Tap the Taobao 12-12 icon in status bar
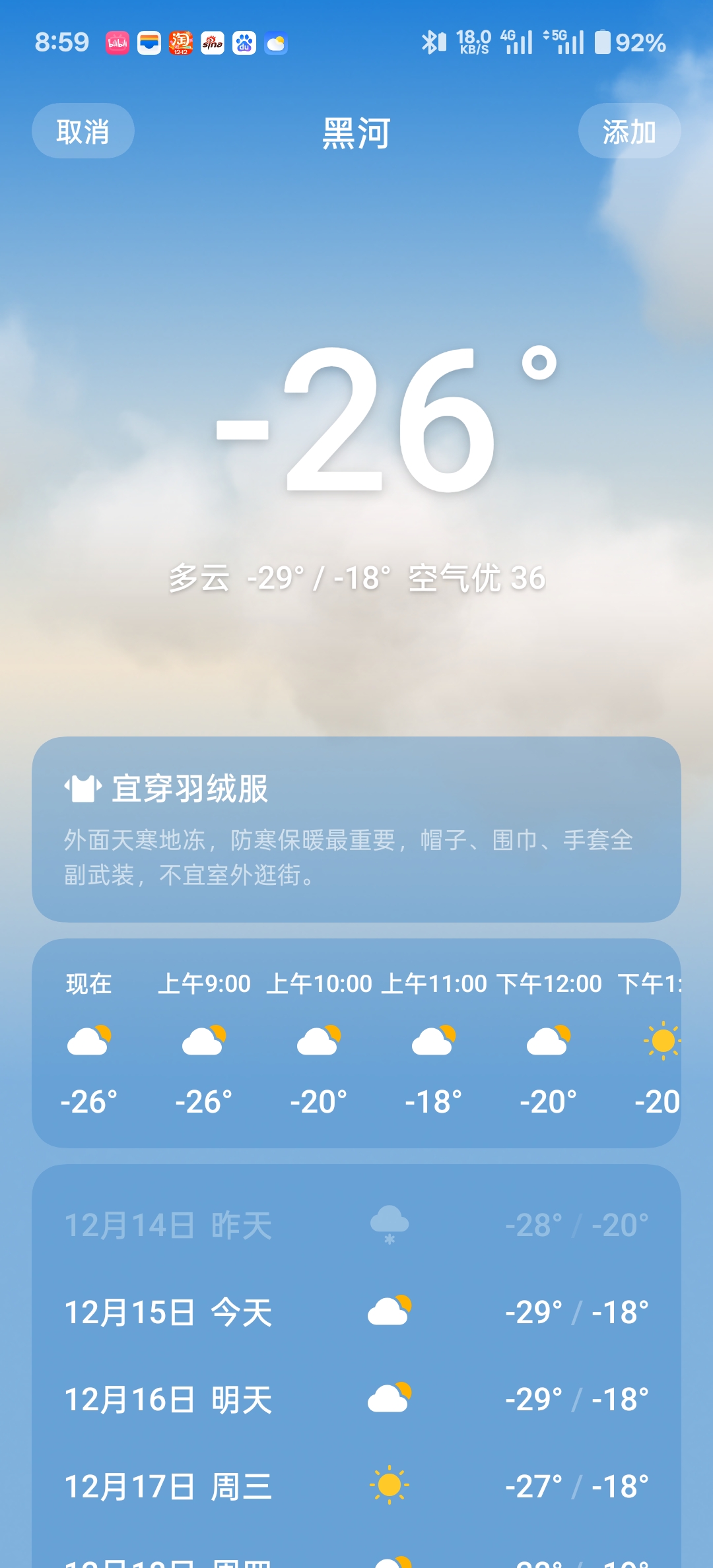This screenshot has height=1568, width=713. tap(180, 42)
